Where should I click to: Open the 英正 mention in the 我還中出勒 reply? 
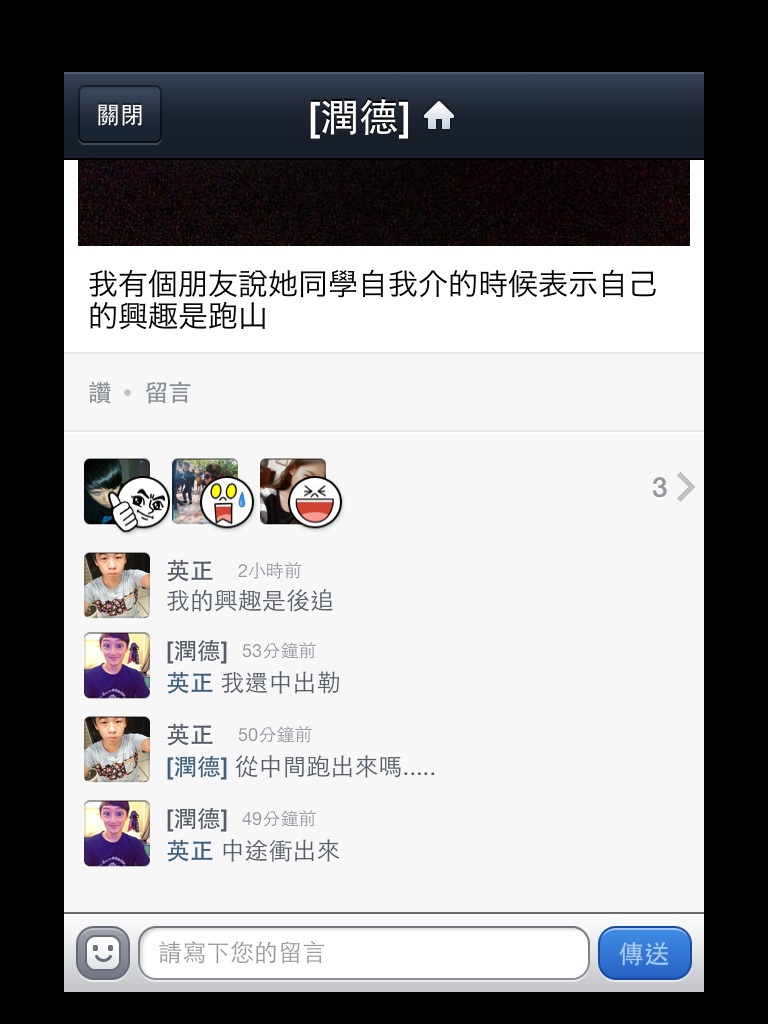pyautogui.click(x=190, y=683)
